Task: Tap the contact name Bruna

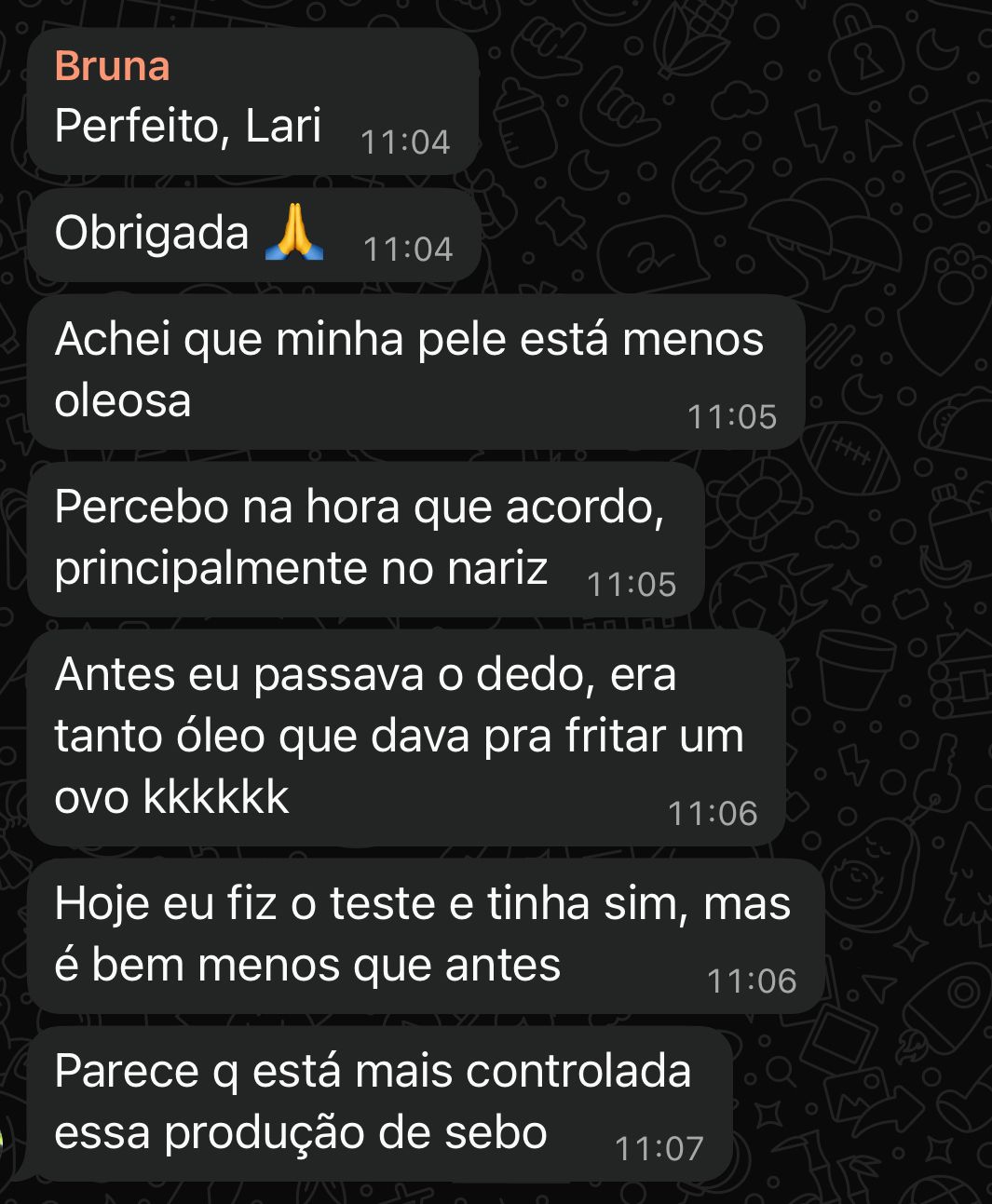Action: tap(112, 67)
